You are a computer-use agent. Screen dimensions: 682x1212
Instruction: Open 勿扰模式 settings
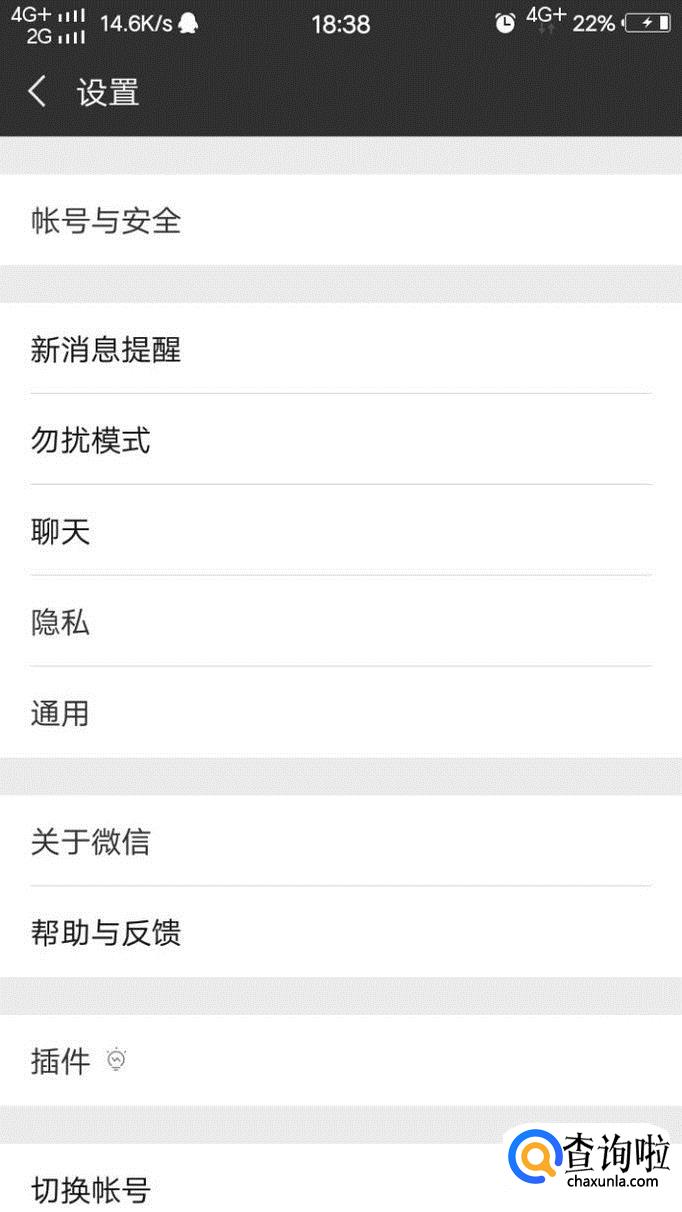[x=340, y=440]
